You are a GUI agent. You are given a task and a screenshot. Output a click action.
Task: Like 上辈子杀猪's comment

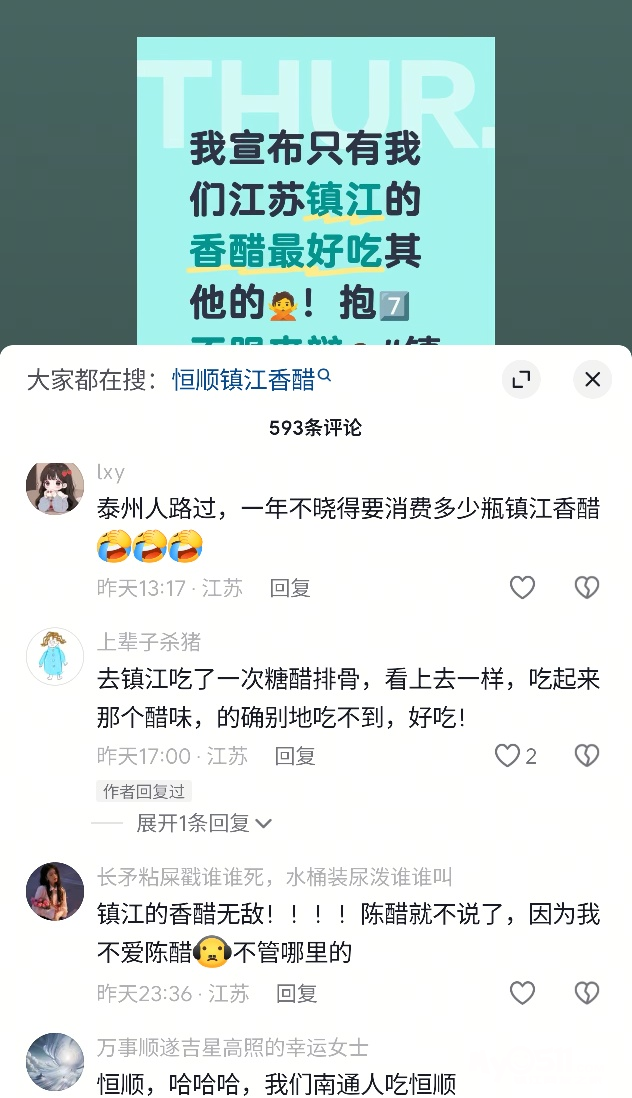[x=509, y=756]
